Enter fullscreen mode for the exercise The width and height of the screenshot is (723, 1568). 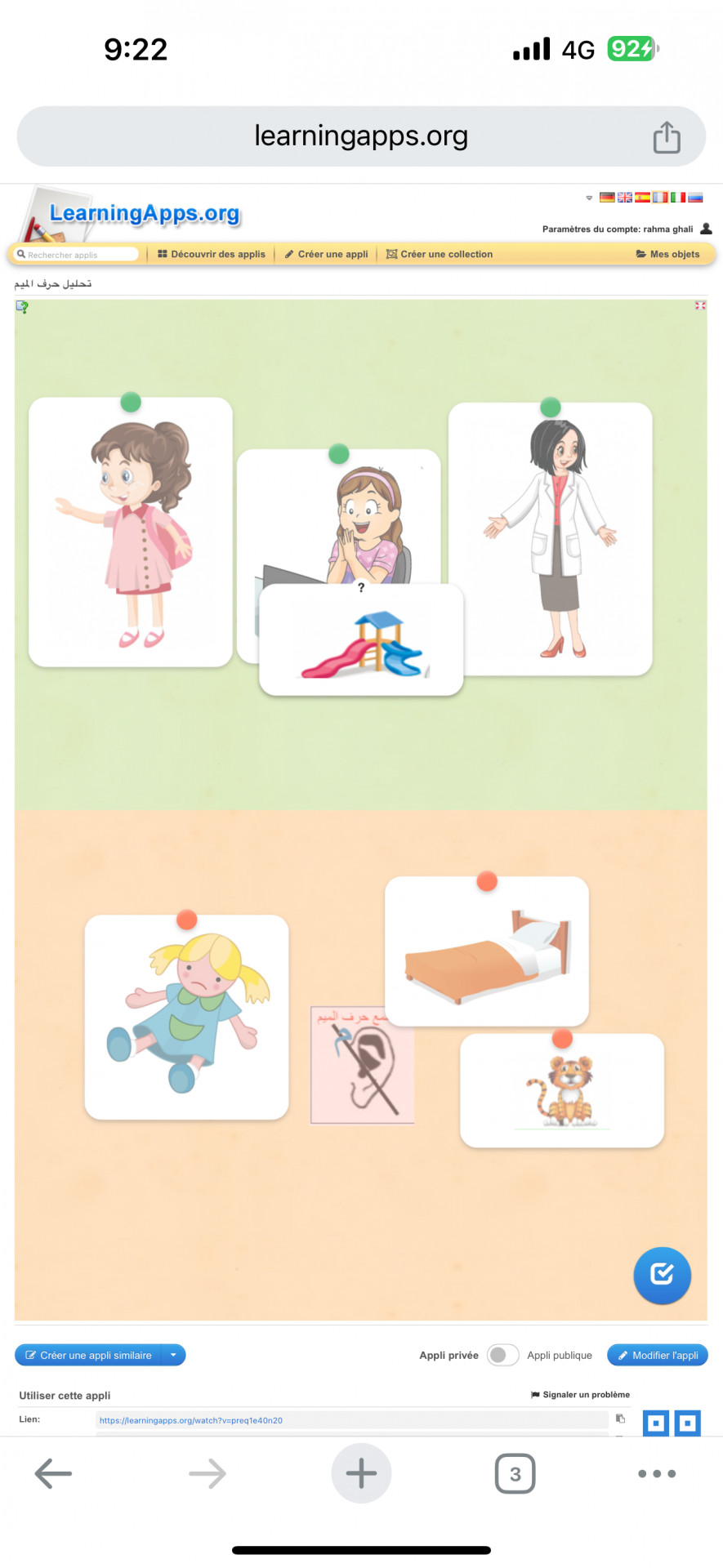tap(700, 305)
